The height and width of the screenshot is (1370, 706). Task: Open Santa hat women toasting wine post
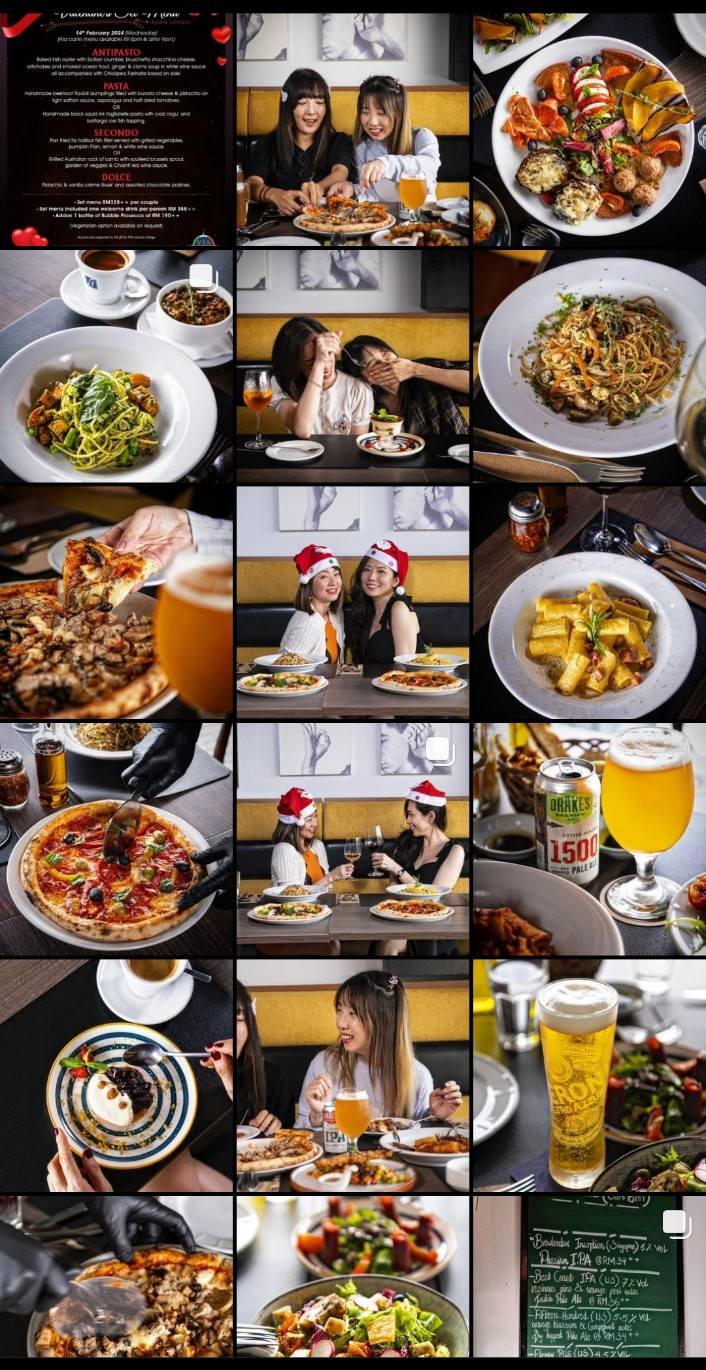point(352,839)
